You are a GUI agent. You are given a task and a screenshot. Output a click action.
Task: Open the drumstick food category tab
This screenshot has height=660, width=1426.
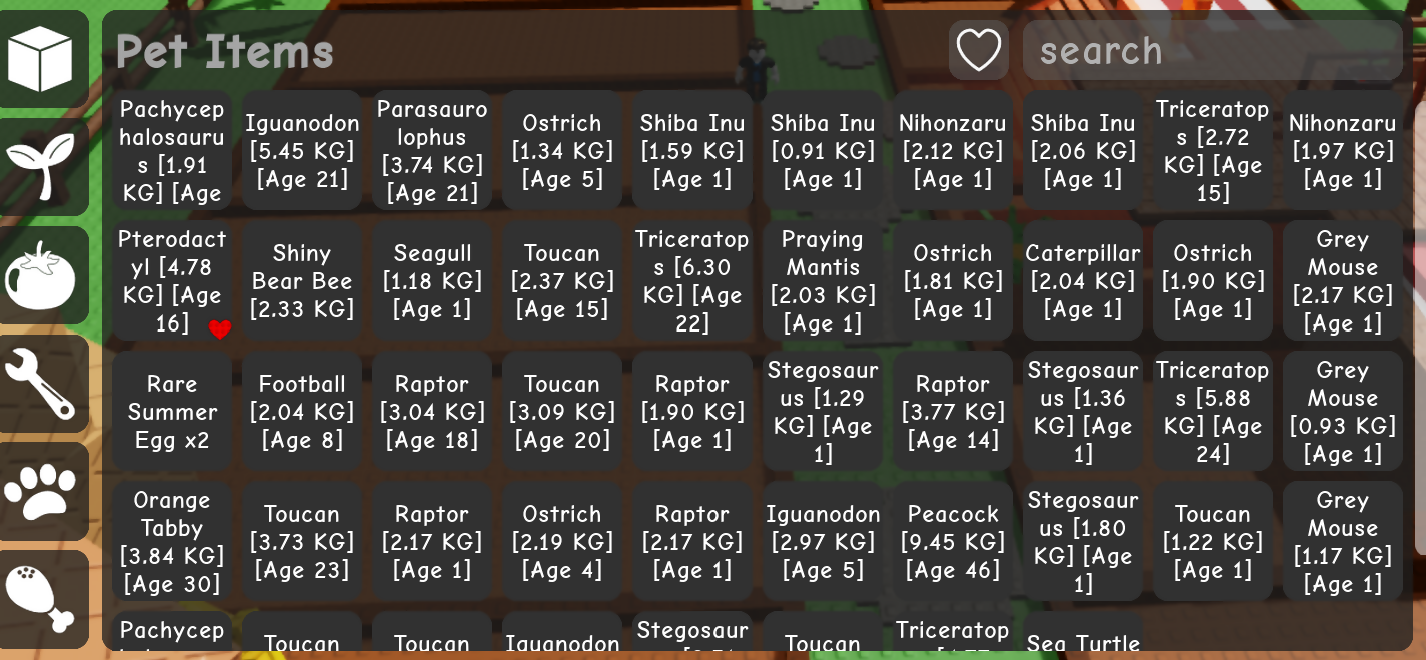[42, 598]
